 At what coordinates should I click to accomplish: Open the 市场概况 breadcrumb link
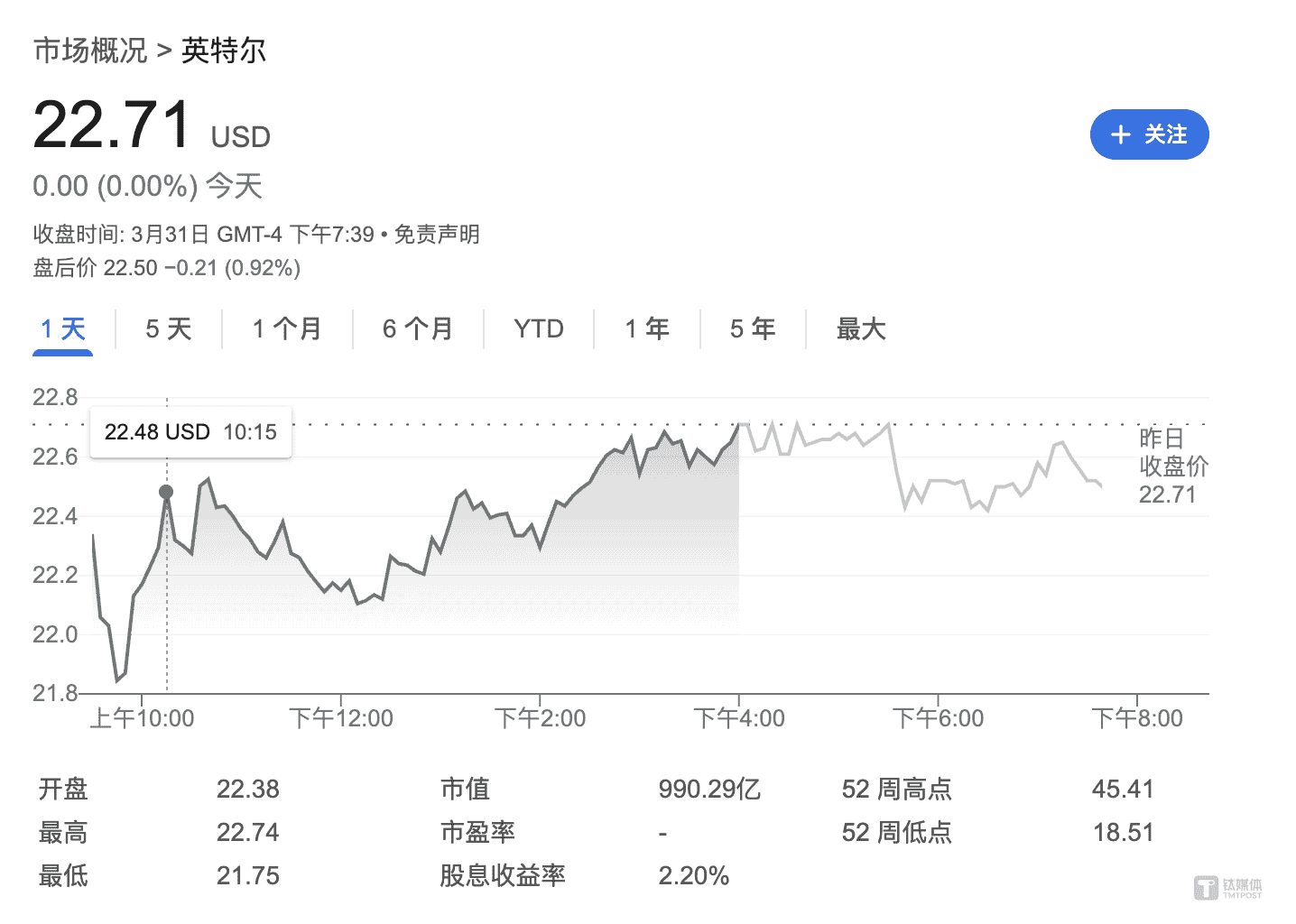(90, 51)
